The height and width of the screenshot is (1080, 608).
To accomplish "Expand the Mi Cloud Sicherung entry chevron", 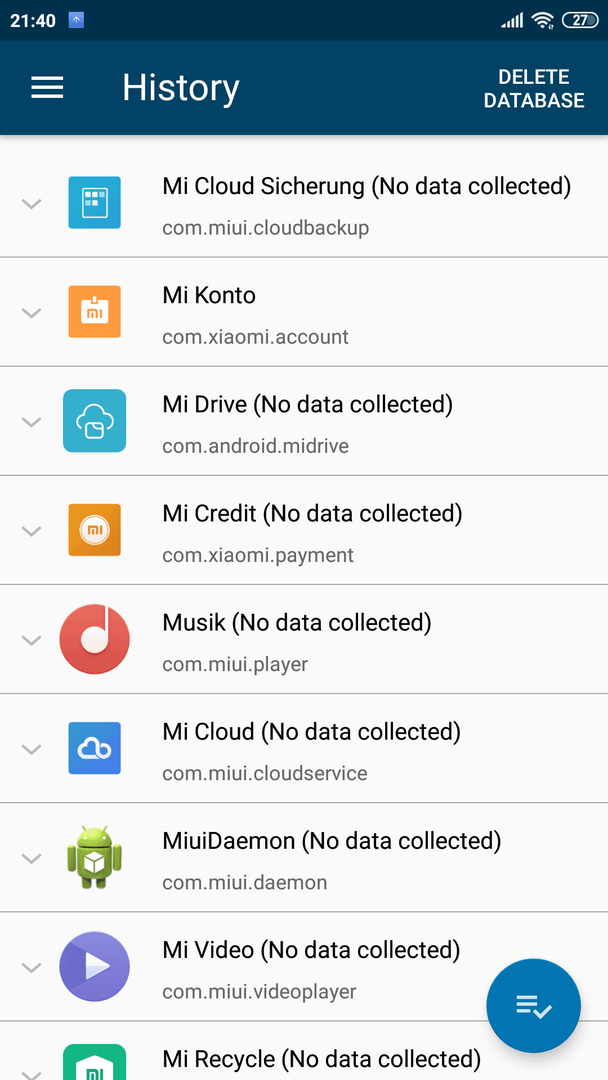I will [32, 204].
